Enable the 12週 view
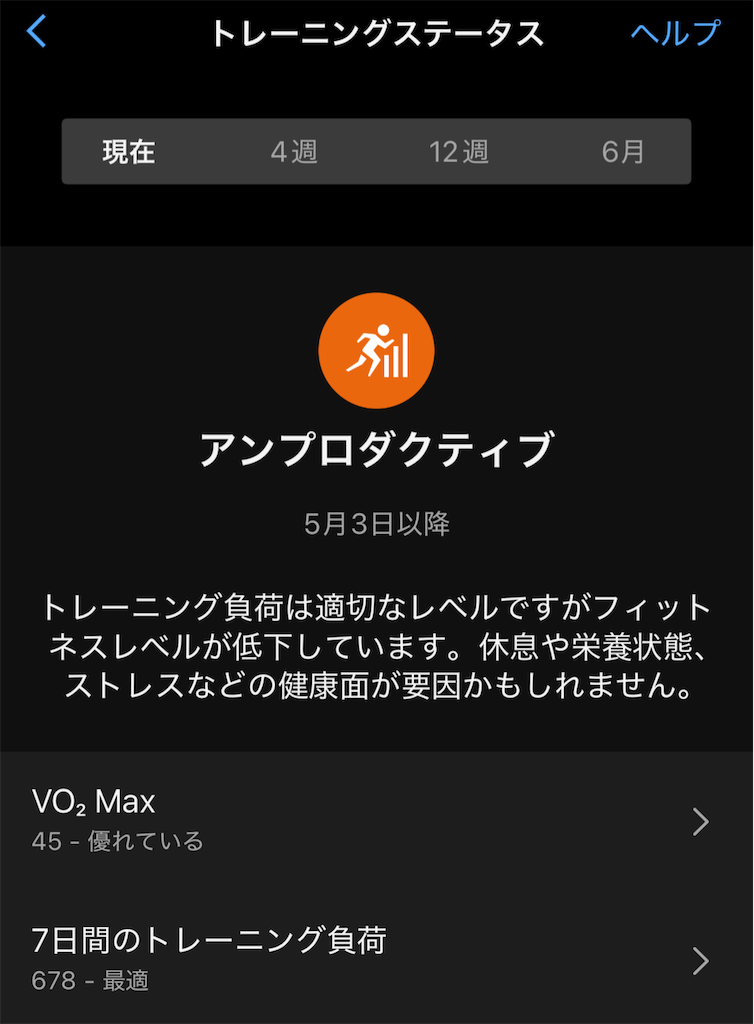Viewport: 754px width, 1024px height. 458,152
